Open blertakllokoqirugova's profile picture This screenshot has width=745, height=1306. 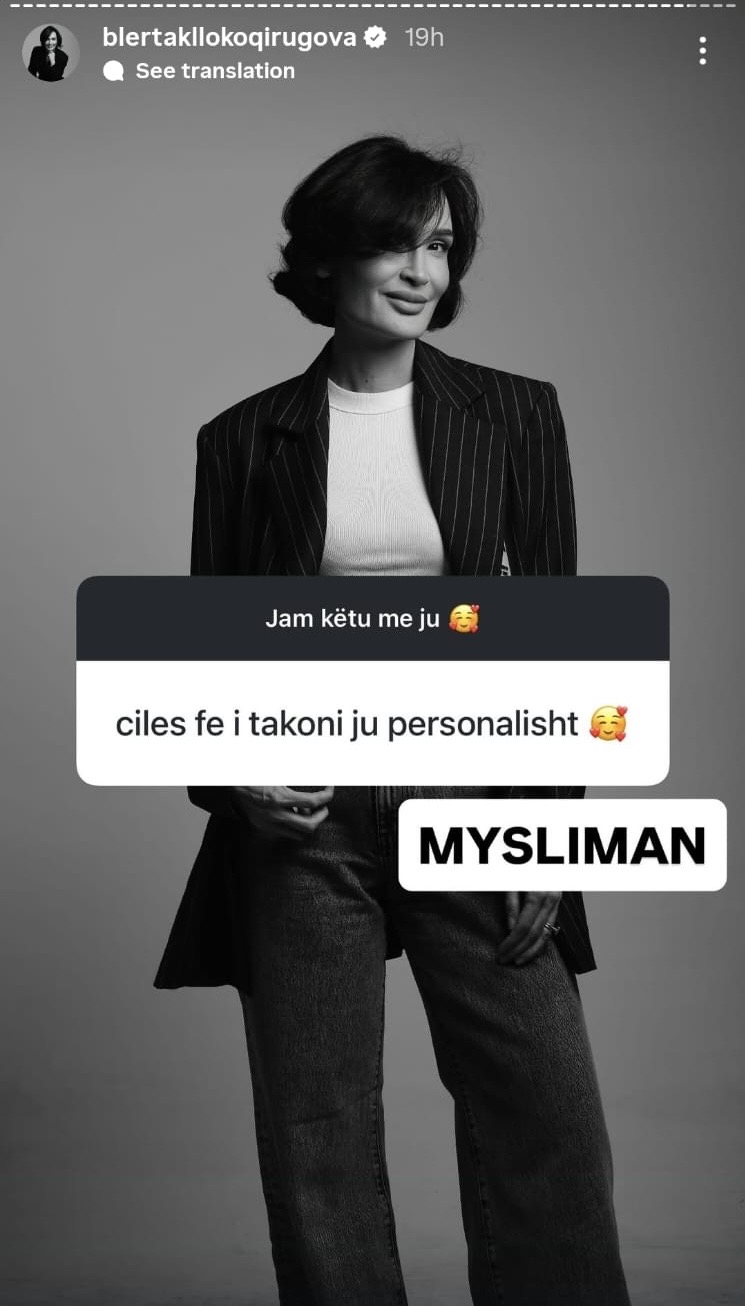click(x=51, y=53)
